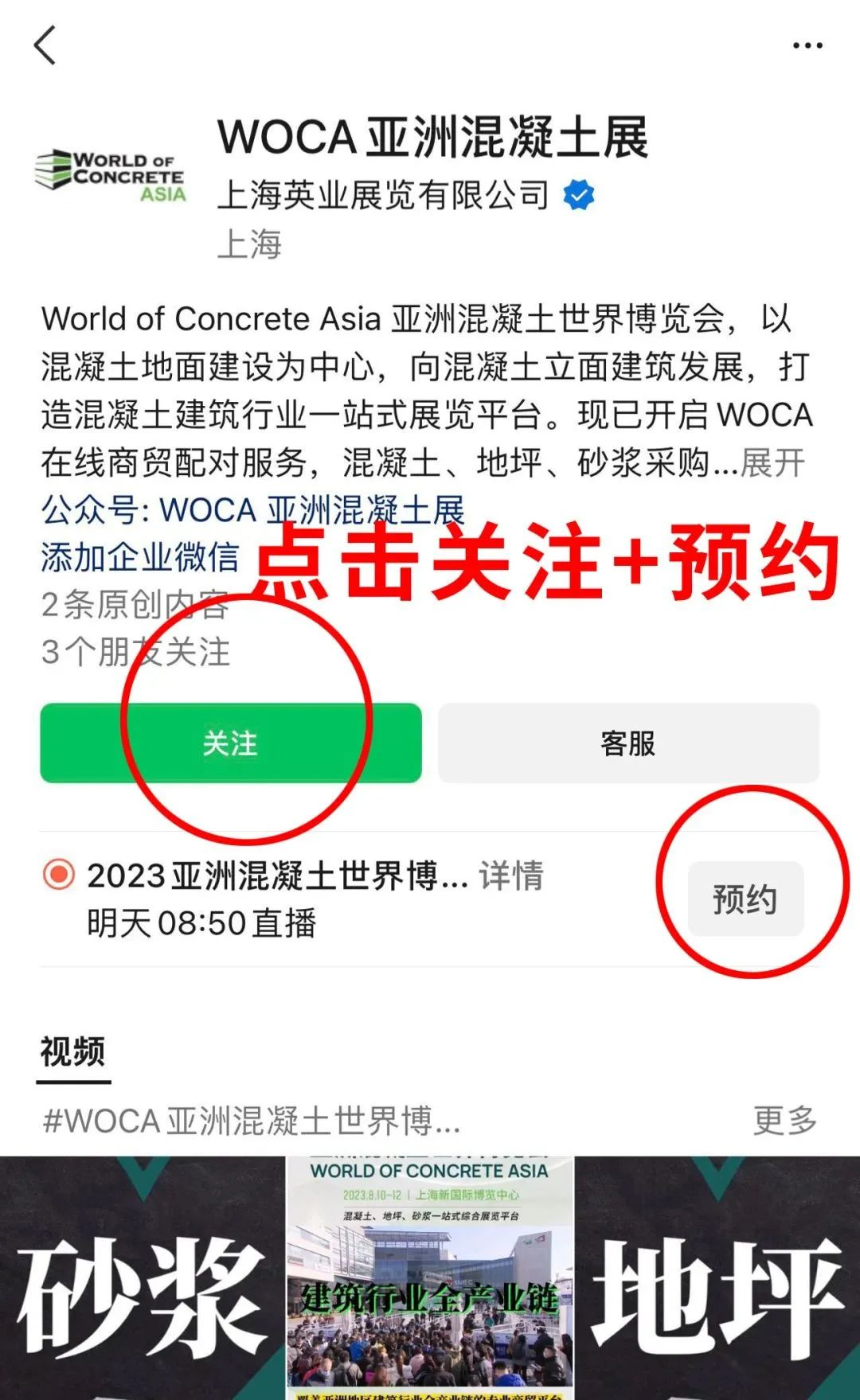
Task: Open the 地坪 video thumbnail
Action: pyautogui.click(x=717, y=1277)
